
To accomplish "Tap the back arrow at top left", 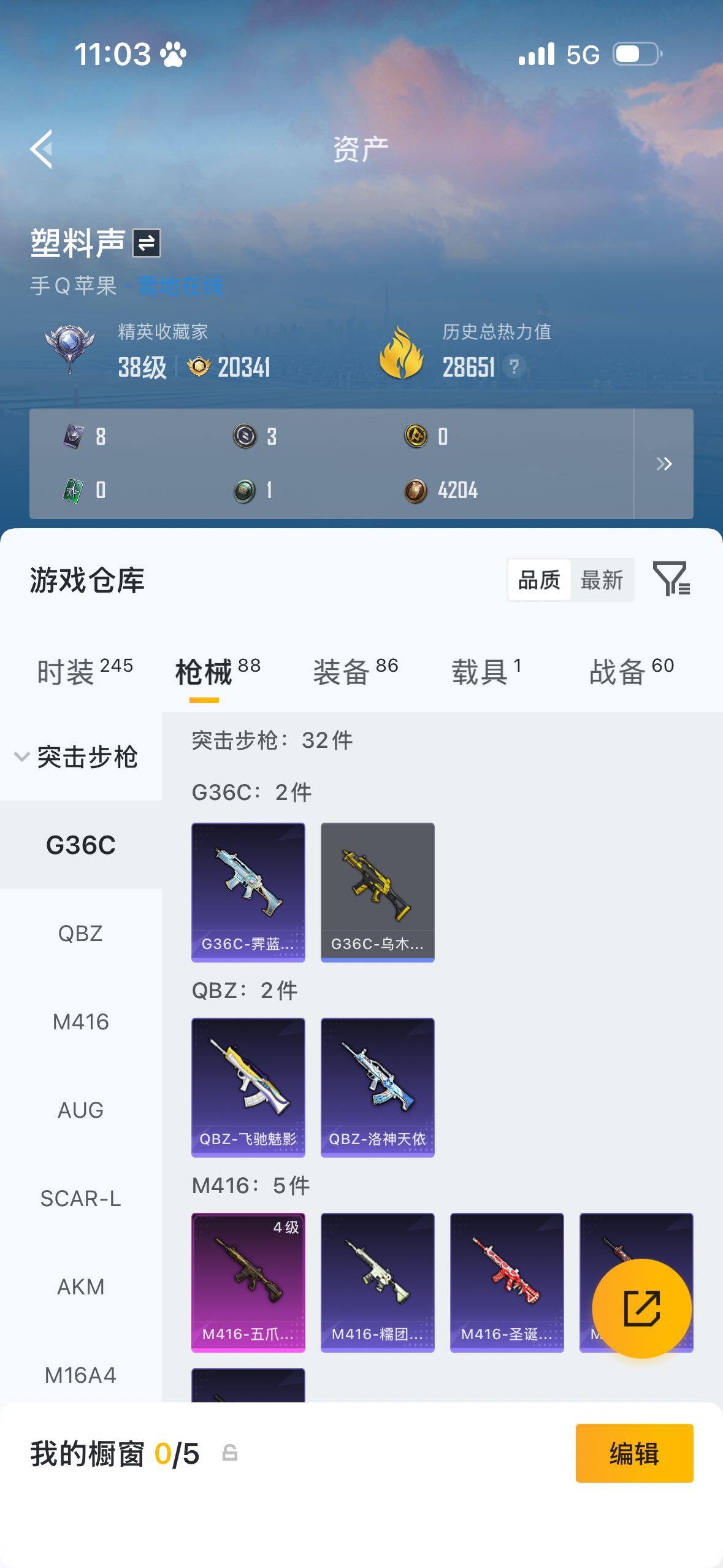I will [41, 149].
